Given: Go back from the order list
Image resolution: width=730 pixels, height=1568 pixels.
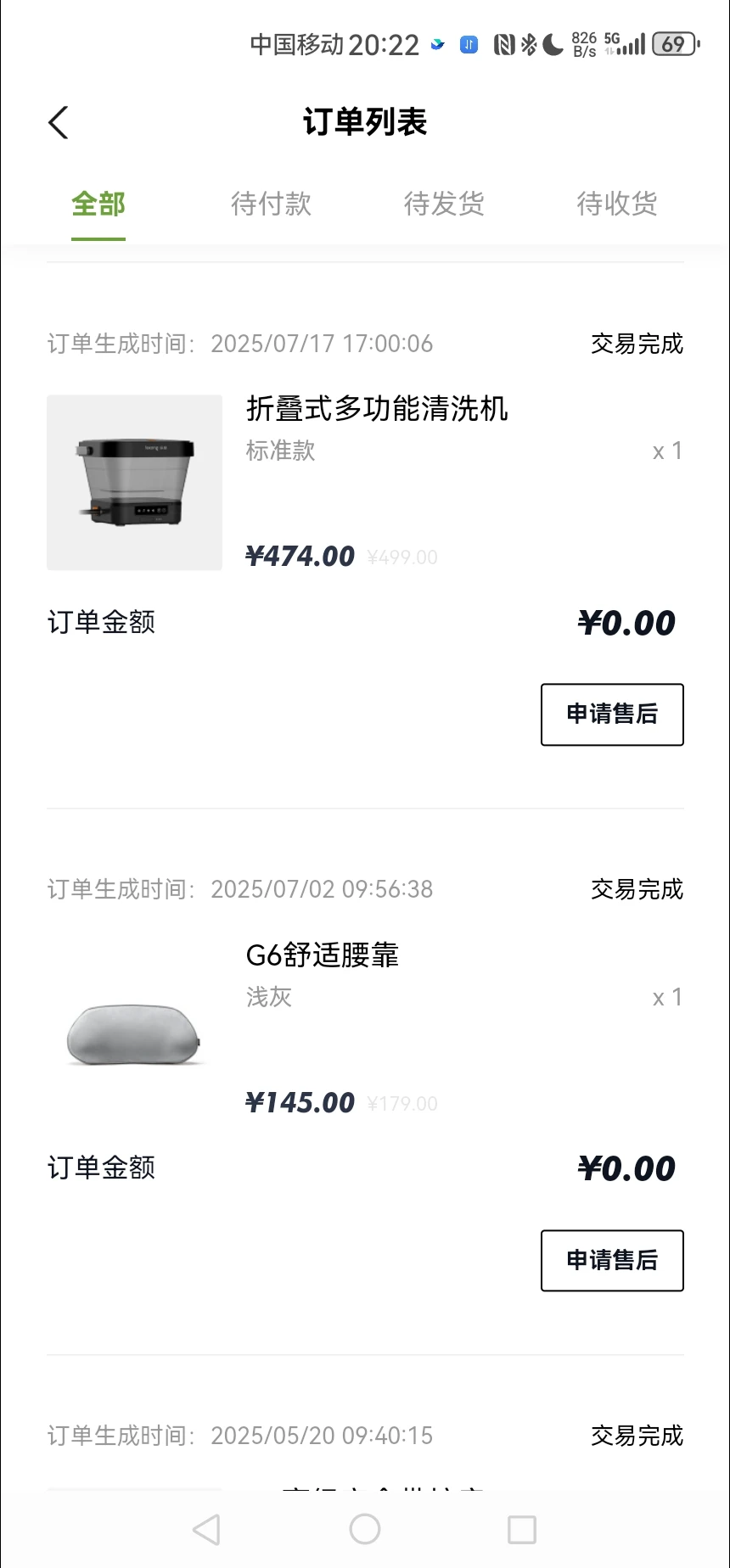Looking at the screenshot, I should (58, 123).
